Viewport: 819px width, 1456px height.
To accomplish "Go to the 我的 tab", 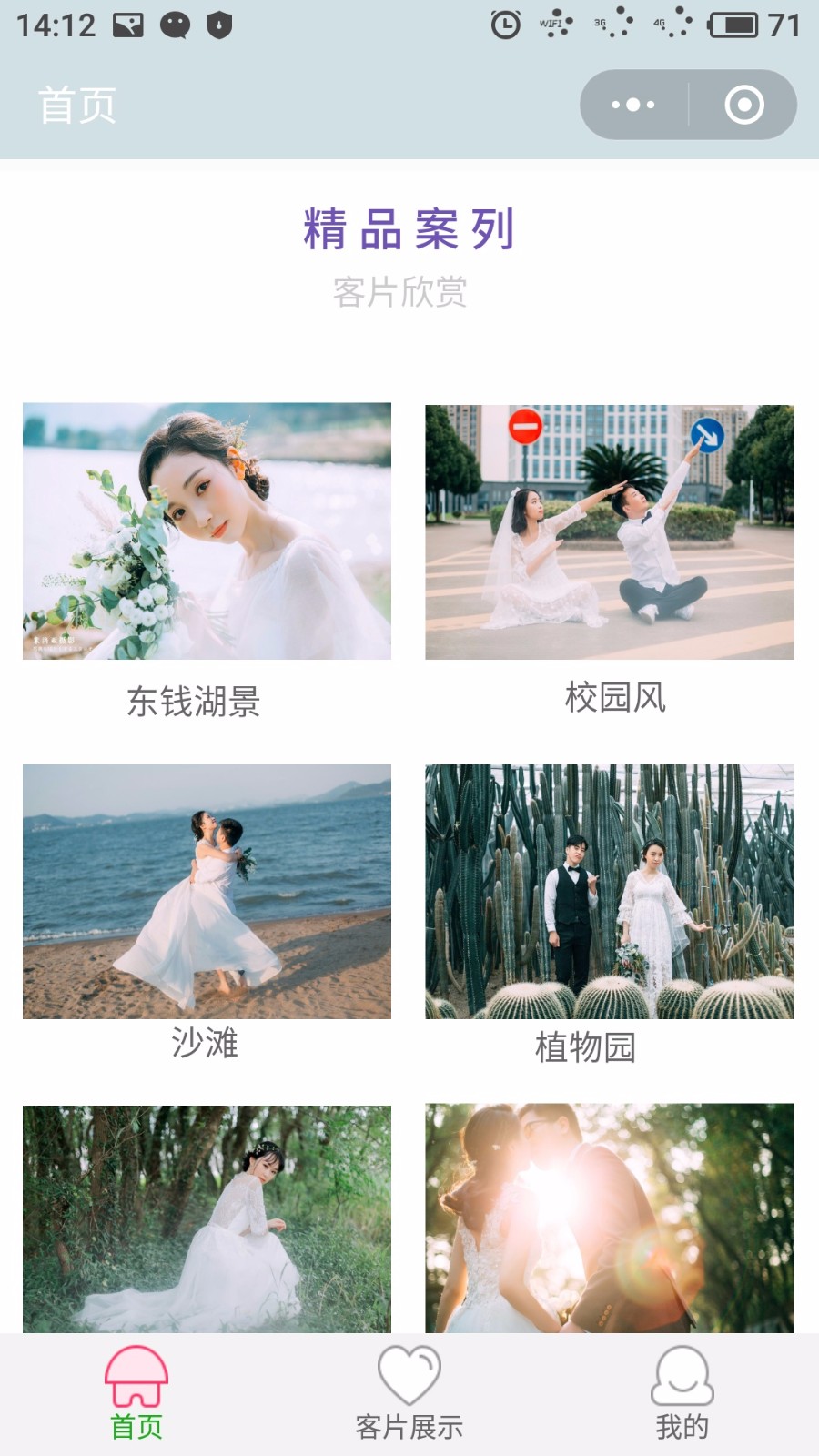I will click(x=682, y=1394).
